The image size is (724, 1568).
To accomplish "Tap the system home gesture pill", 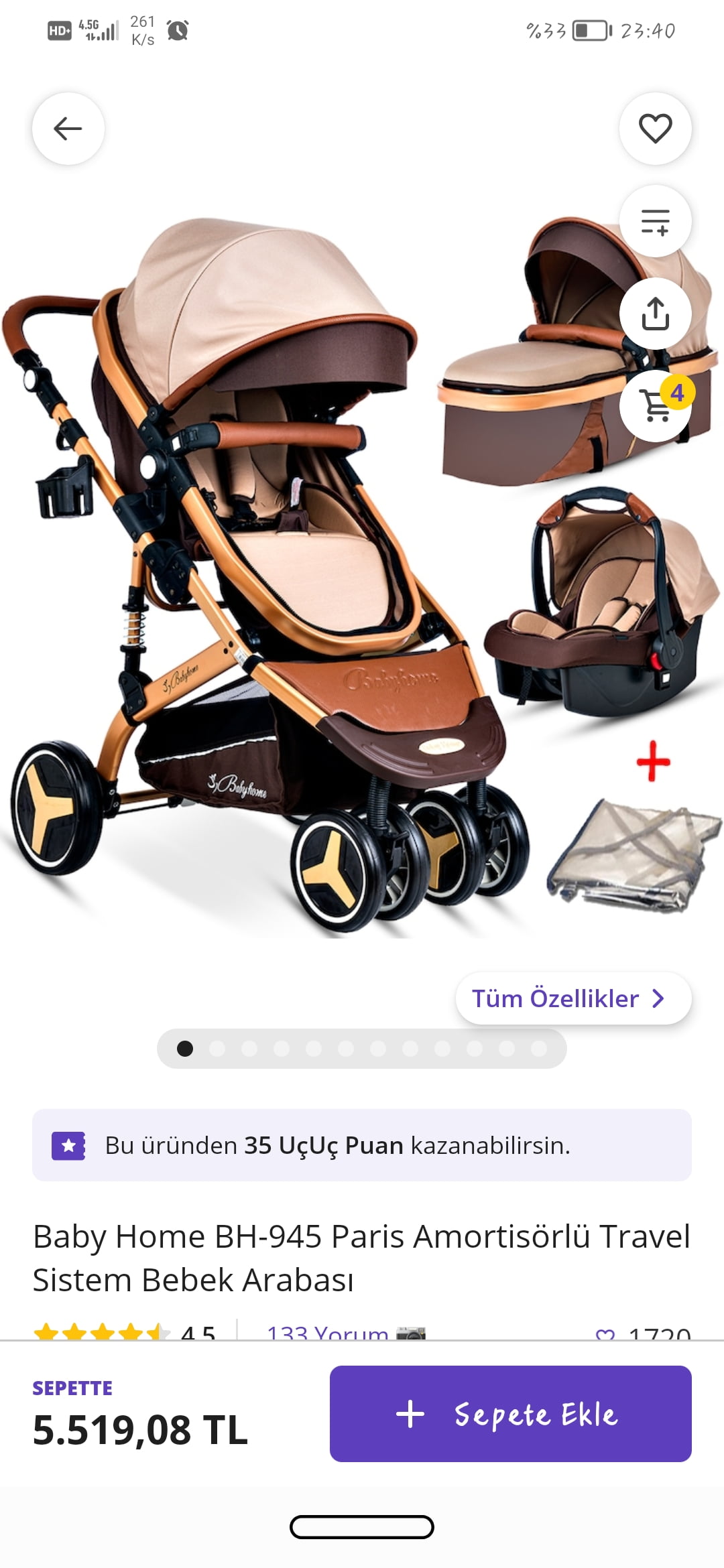I will [362, 1528].
